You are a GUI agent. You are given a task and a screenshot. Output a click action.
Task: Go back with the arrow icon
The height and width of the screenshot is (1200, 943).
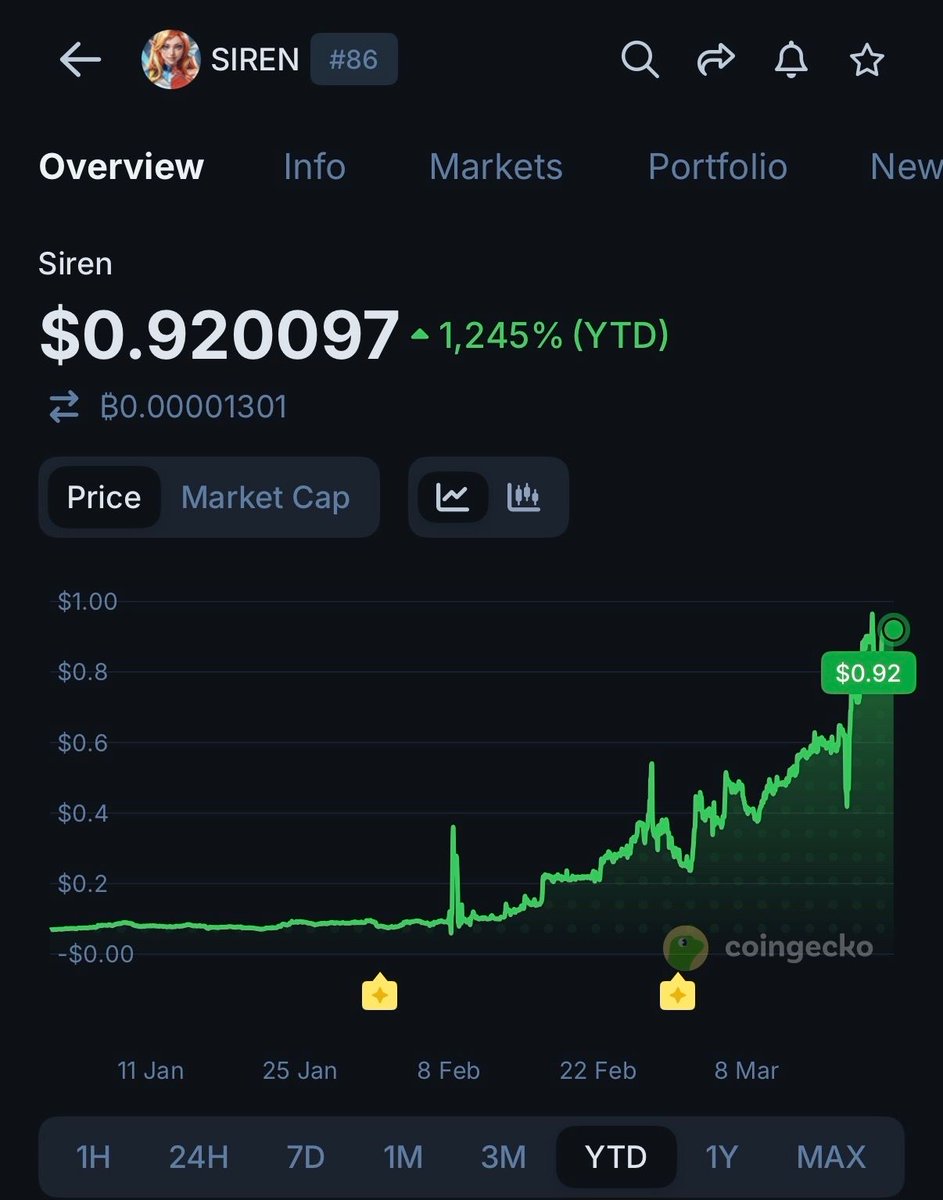click(x=80, y=61)
